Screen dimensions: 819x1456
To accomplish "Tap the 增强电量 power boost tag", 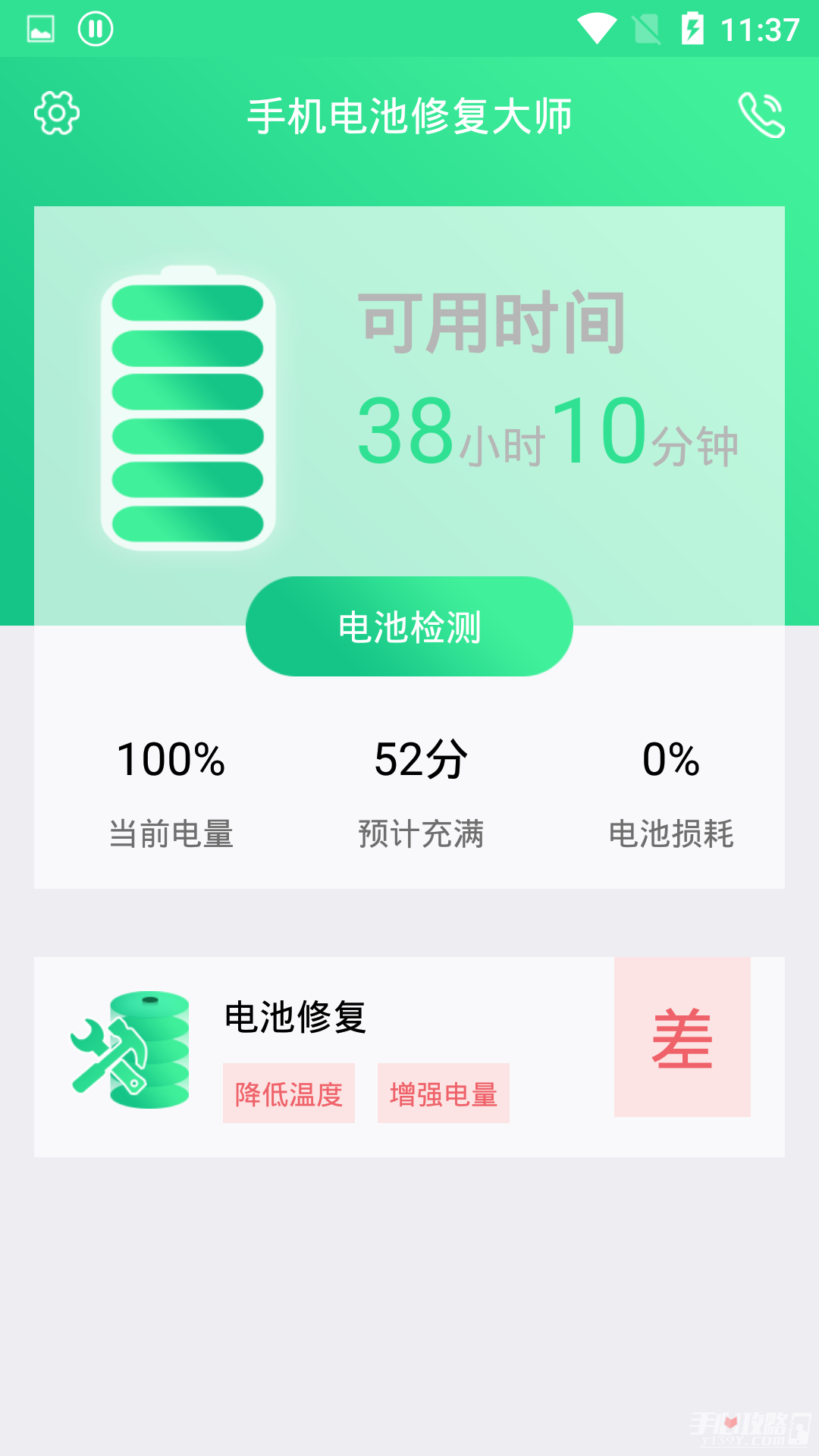I will [x=443, y=1093].
